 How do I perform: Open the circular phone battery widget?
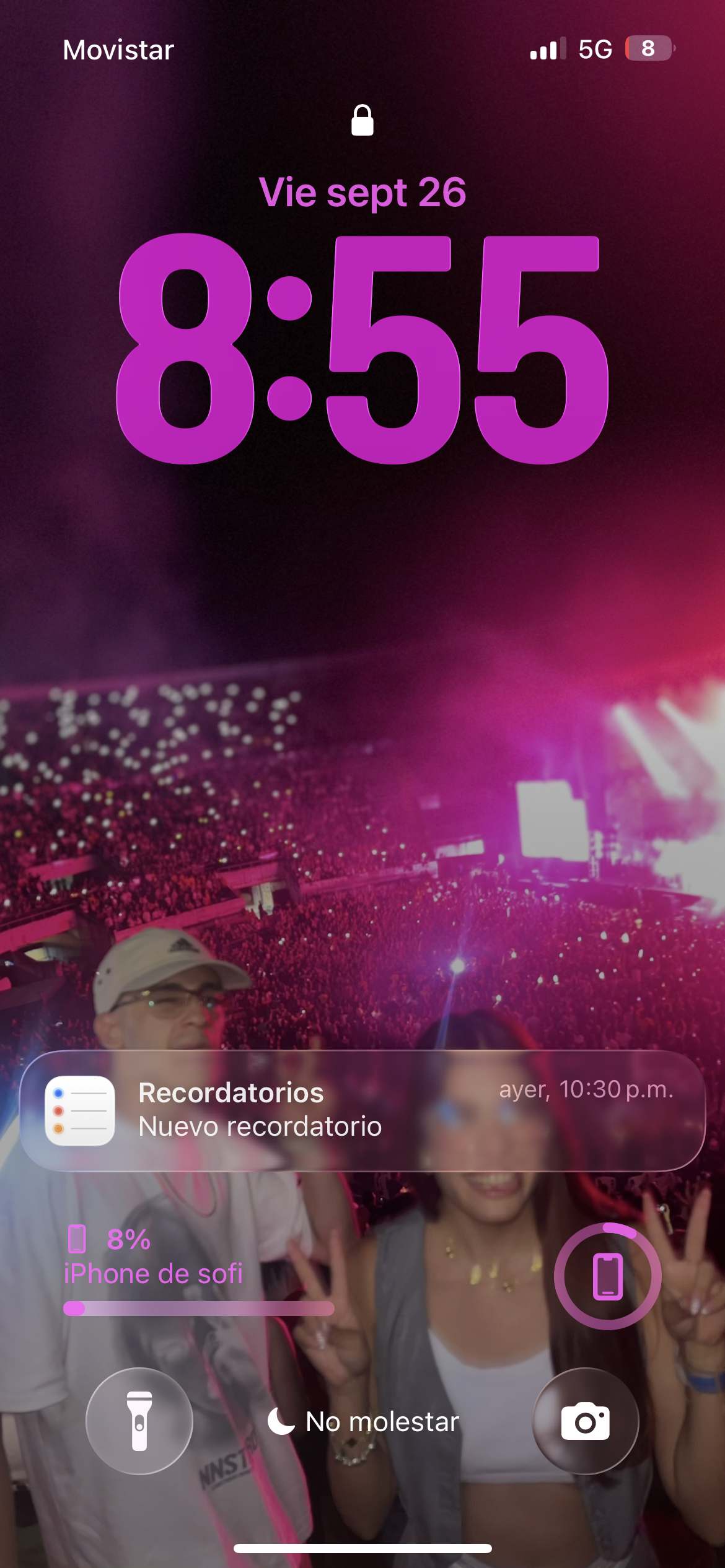tap(607, 1276)
